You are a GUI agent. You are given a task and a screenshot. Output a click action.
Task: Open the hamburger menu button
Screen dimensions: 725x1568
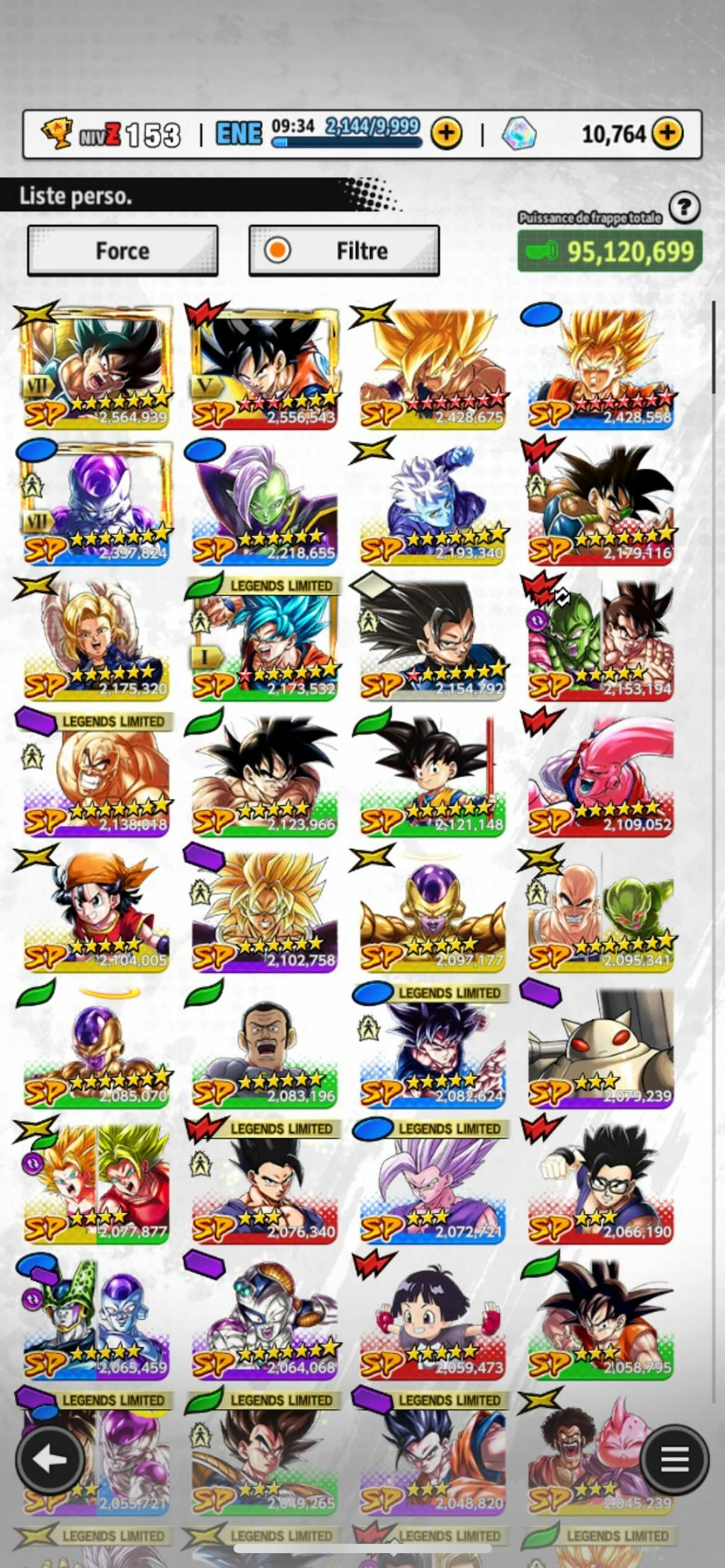click(x=674, y=1458)
